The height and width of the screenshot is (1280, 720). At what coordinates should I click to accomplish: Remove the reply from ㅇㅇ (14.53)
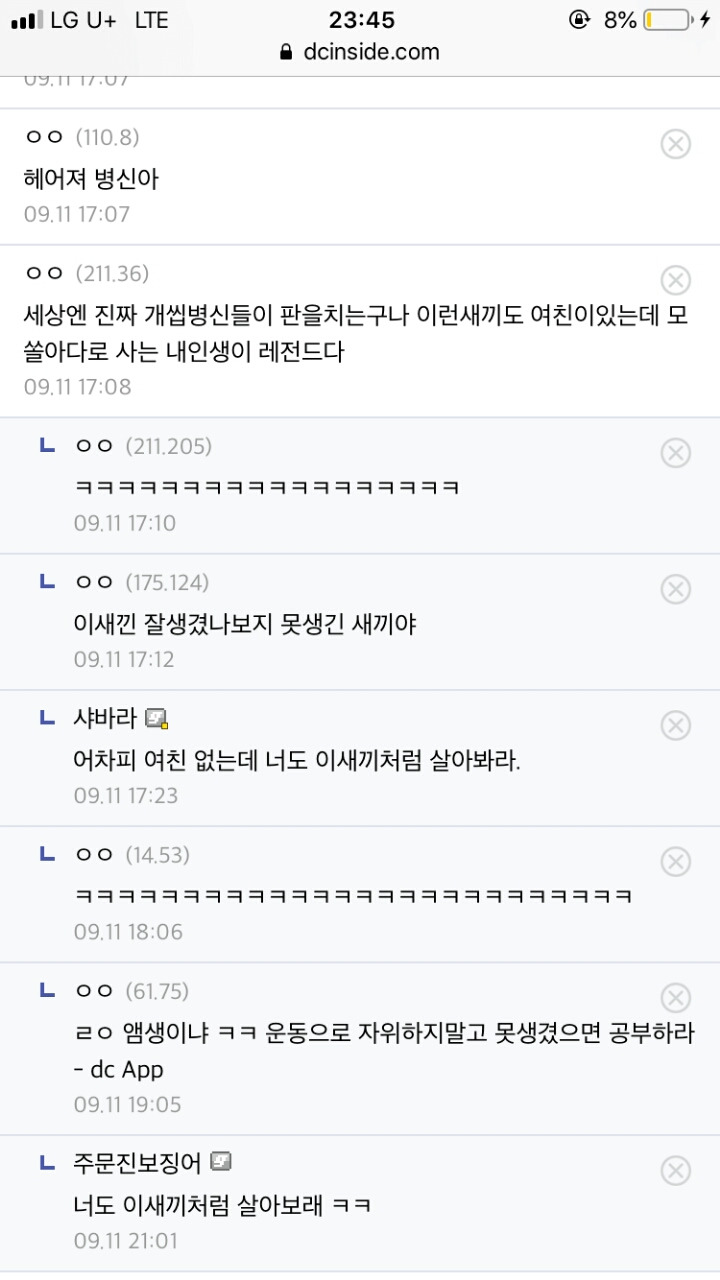click(x=676, y=862)
